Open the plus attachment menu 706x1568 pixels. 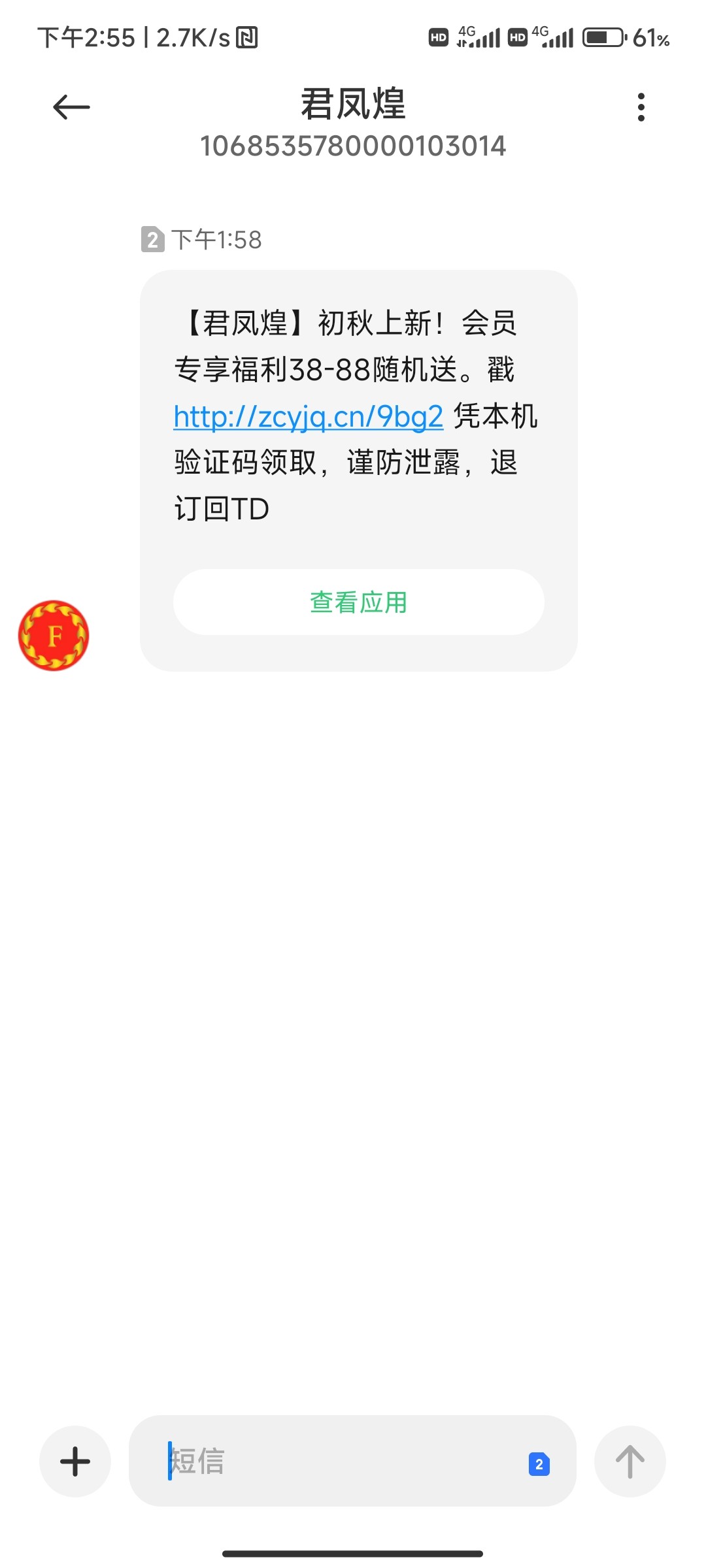tap(75, 1461)
